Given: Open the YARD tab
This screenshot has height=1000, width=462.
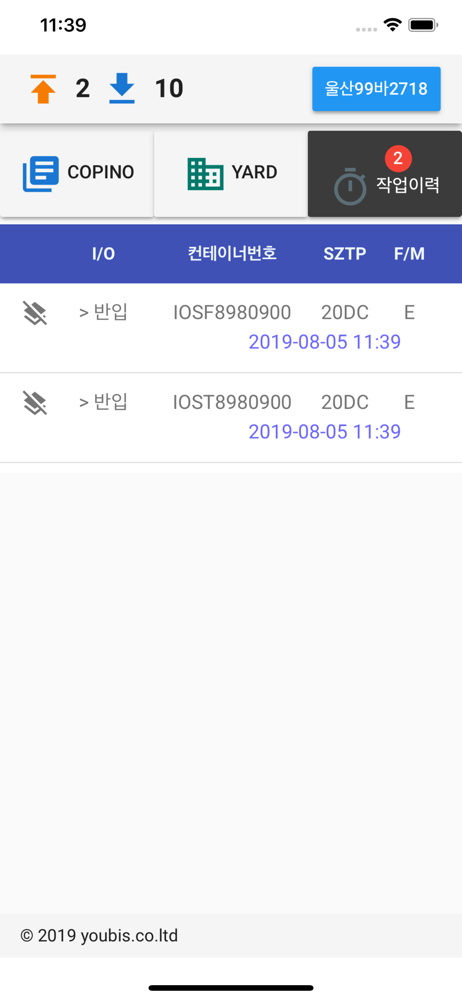Looking at the screenshot, I should (230, 173).
